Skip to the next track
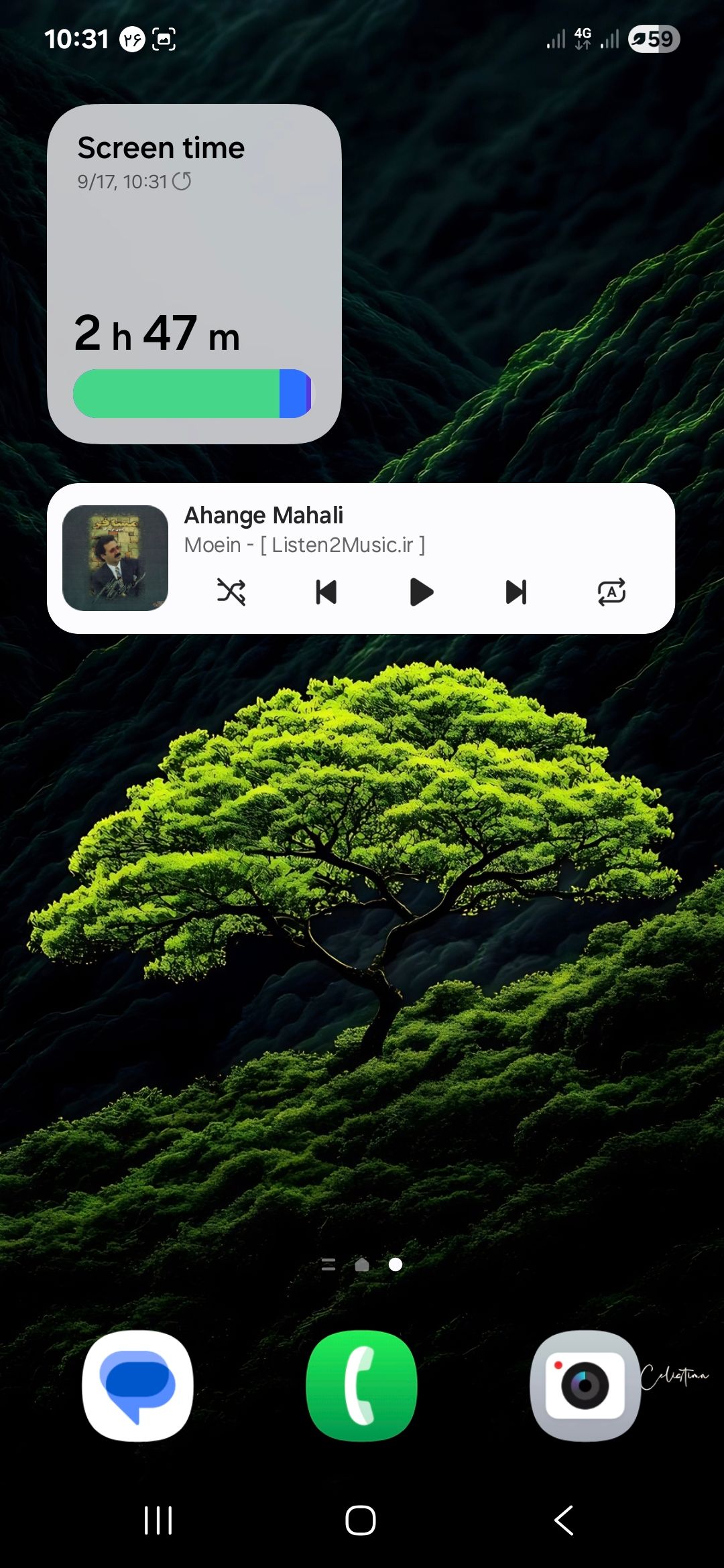The width and height of the screenshot is (724, 1568). [516, 592]
